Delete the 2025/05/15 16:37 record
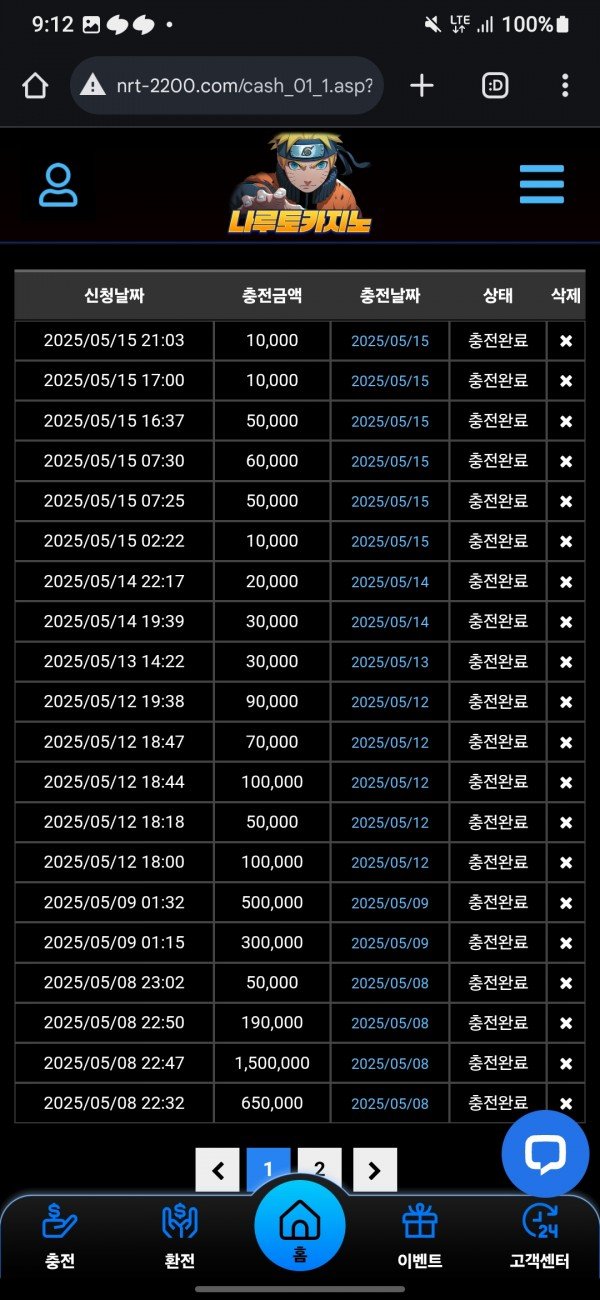 pos(566,421)
